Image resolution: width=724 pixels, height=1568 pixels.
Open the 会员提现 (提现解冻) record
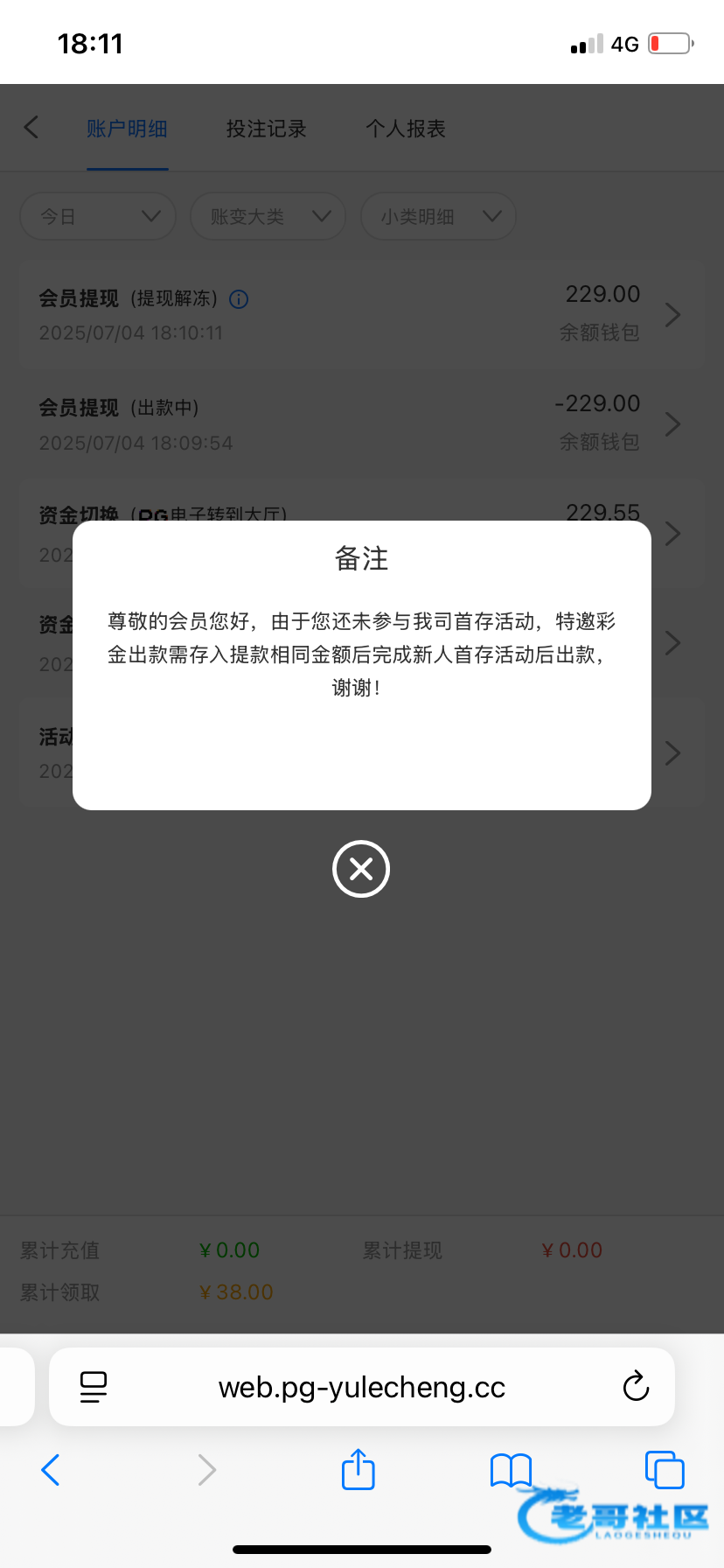pos(361,314)
